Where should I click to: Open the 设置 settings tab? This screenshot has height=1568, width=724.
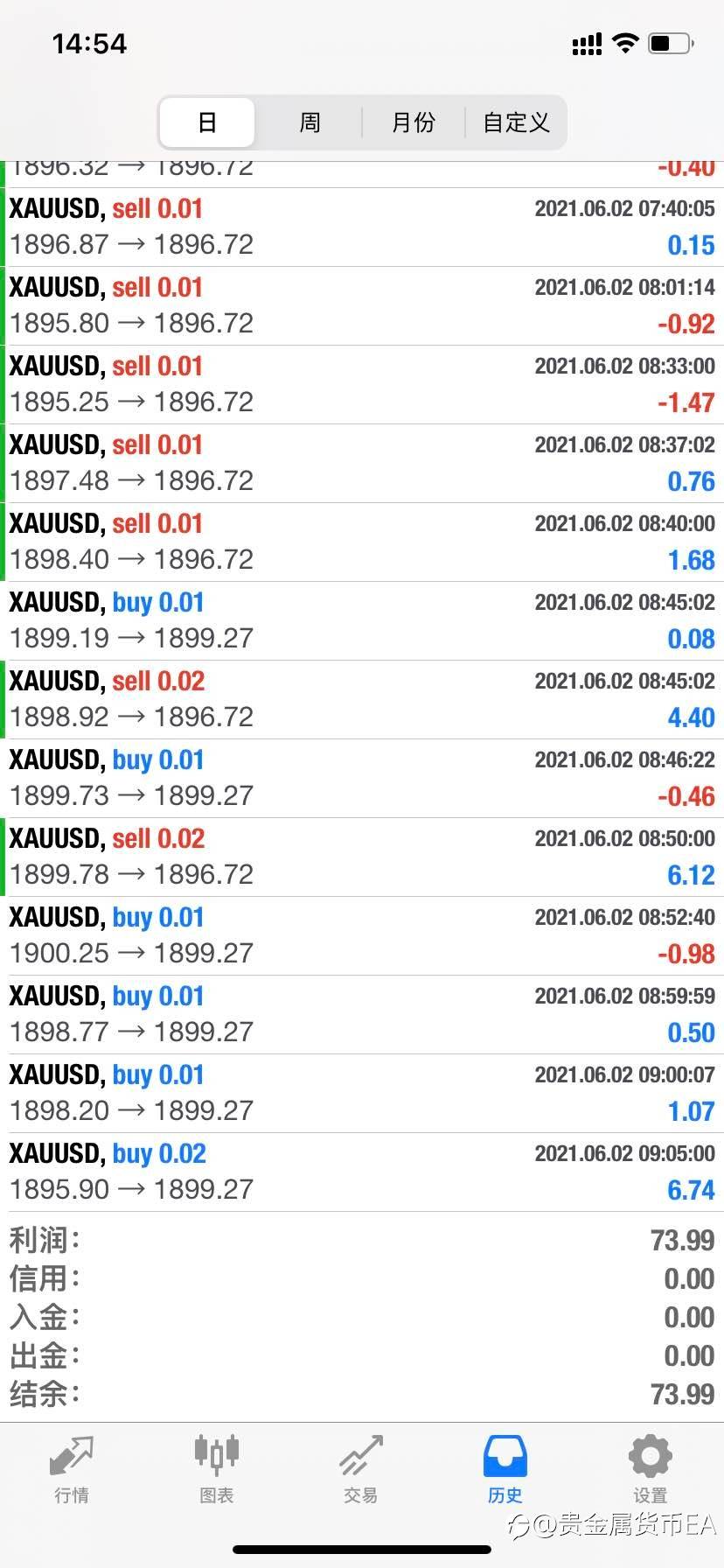[x=651, y=1469]
